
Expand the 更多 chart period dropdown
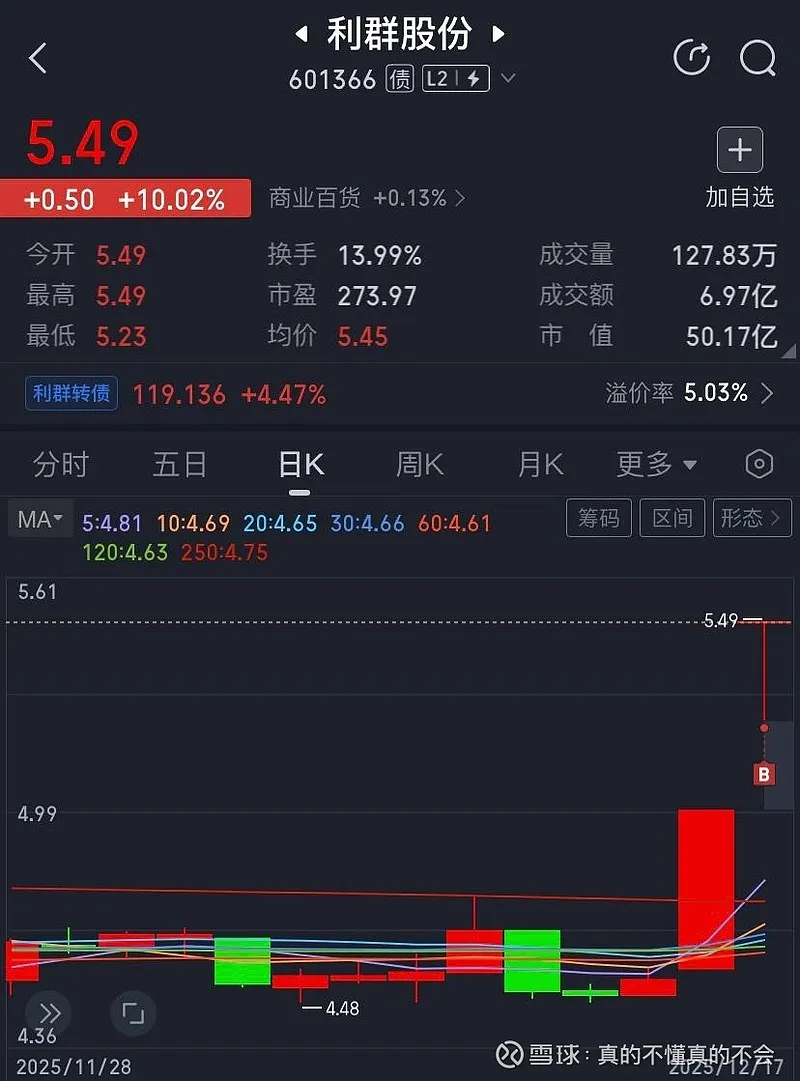(x=656, y=464)
